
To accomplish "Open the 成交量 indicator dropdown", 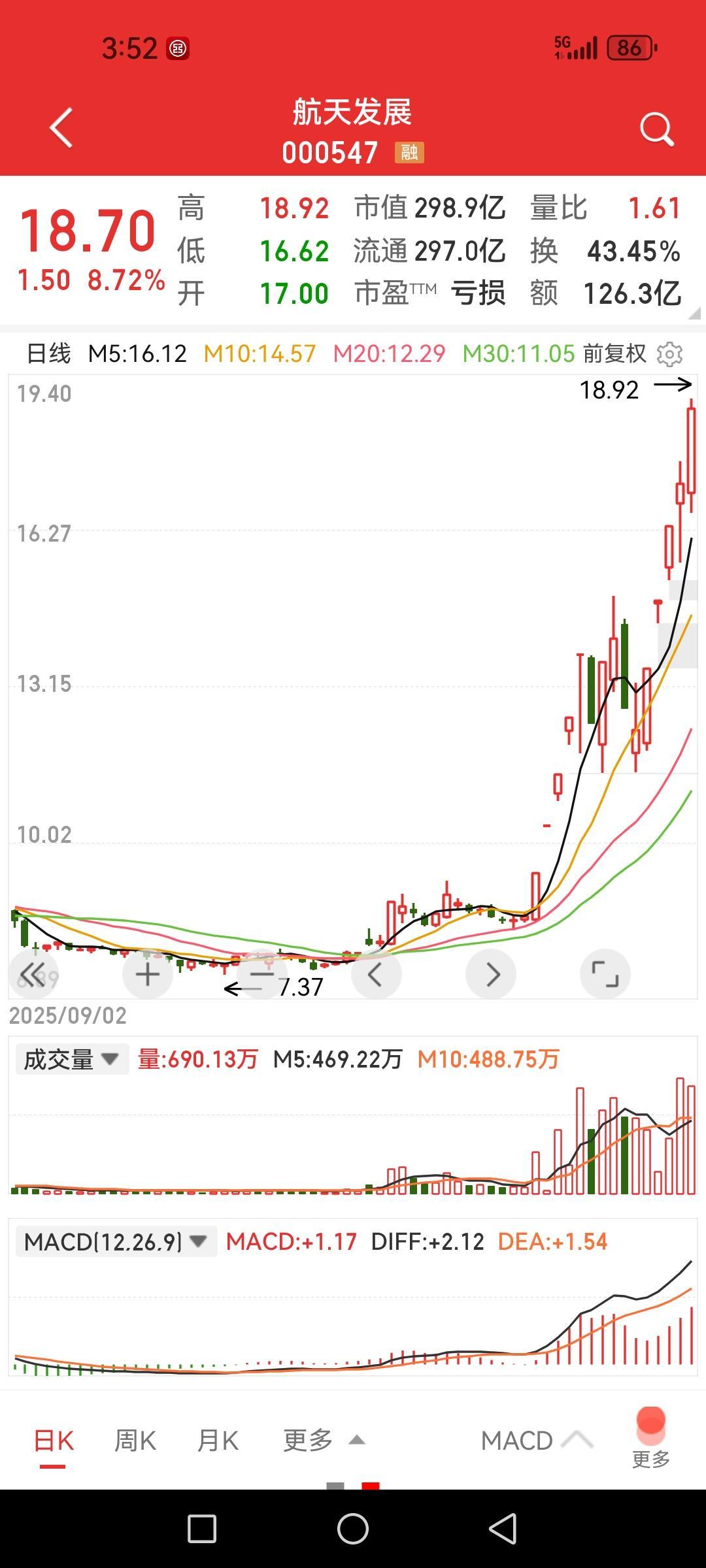I will (x=72, y=1059).
